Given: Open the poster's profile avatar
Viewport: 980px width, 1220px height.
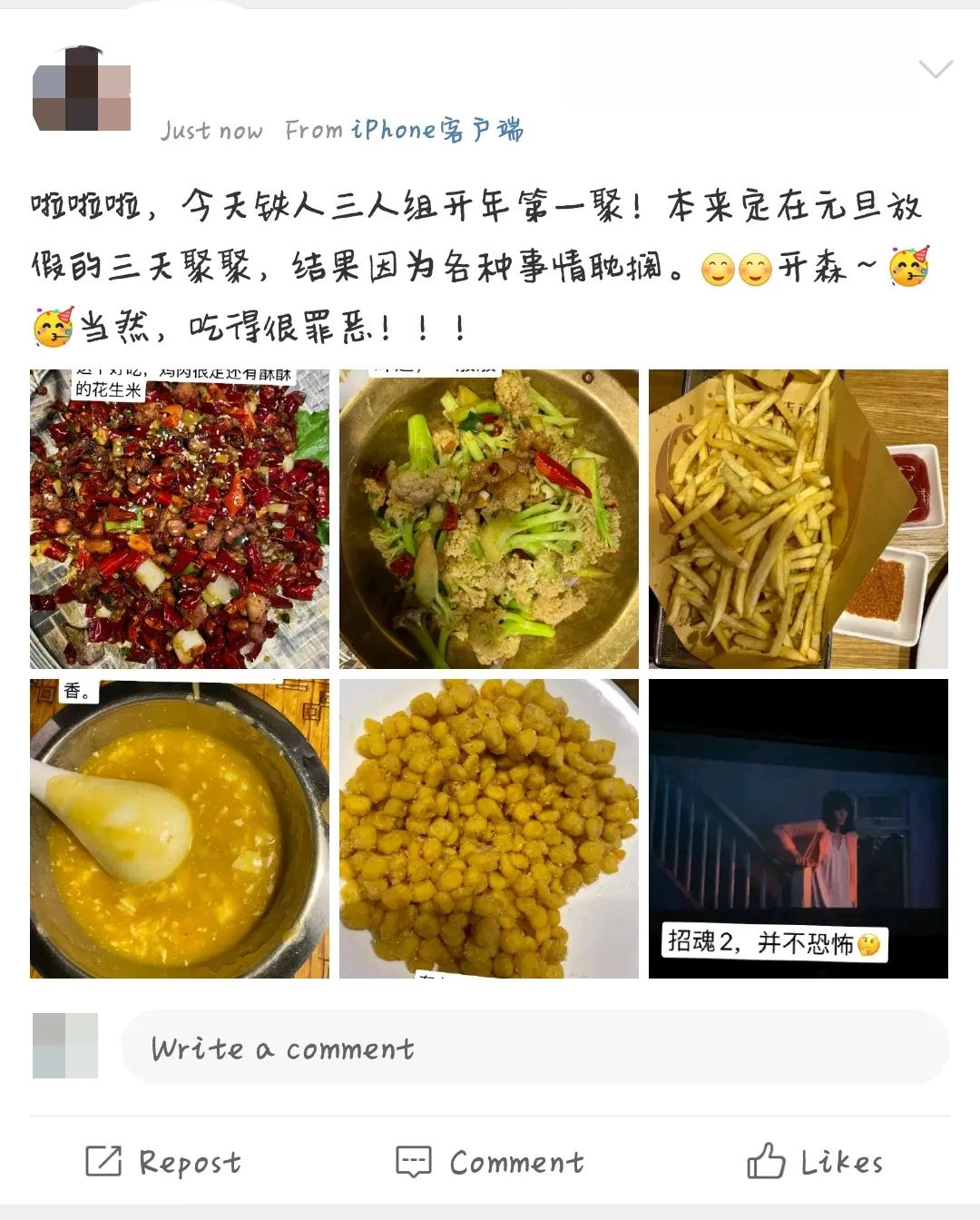Looking at the screenshot, I should coord(82,89).
